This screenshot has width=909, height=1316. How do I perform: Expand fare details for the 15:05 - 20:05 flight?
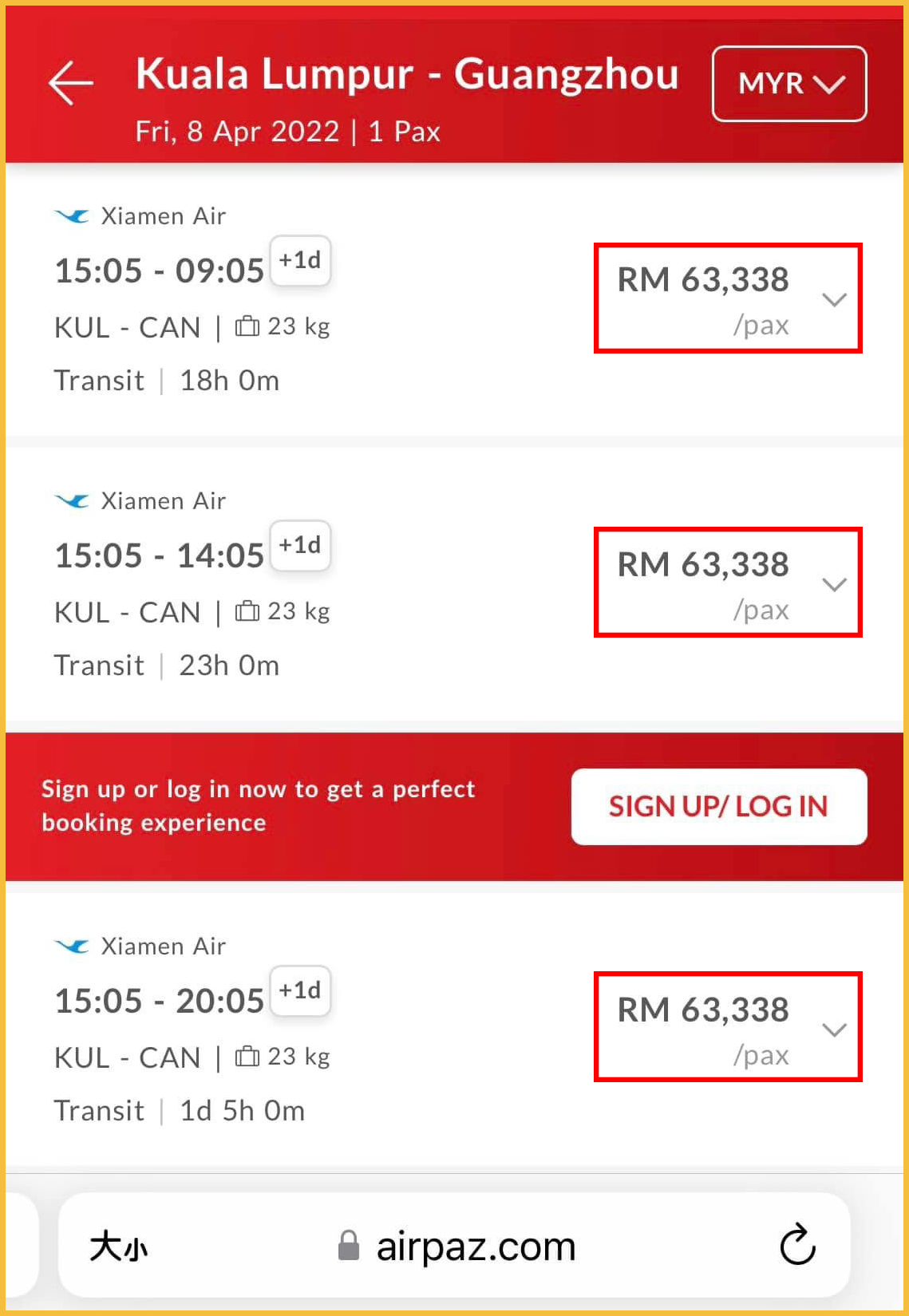coord(834,1029)
